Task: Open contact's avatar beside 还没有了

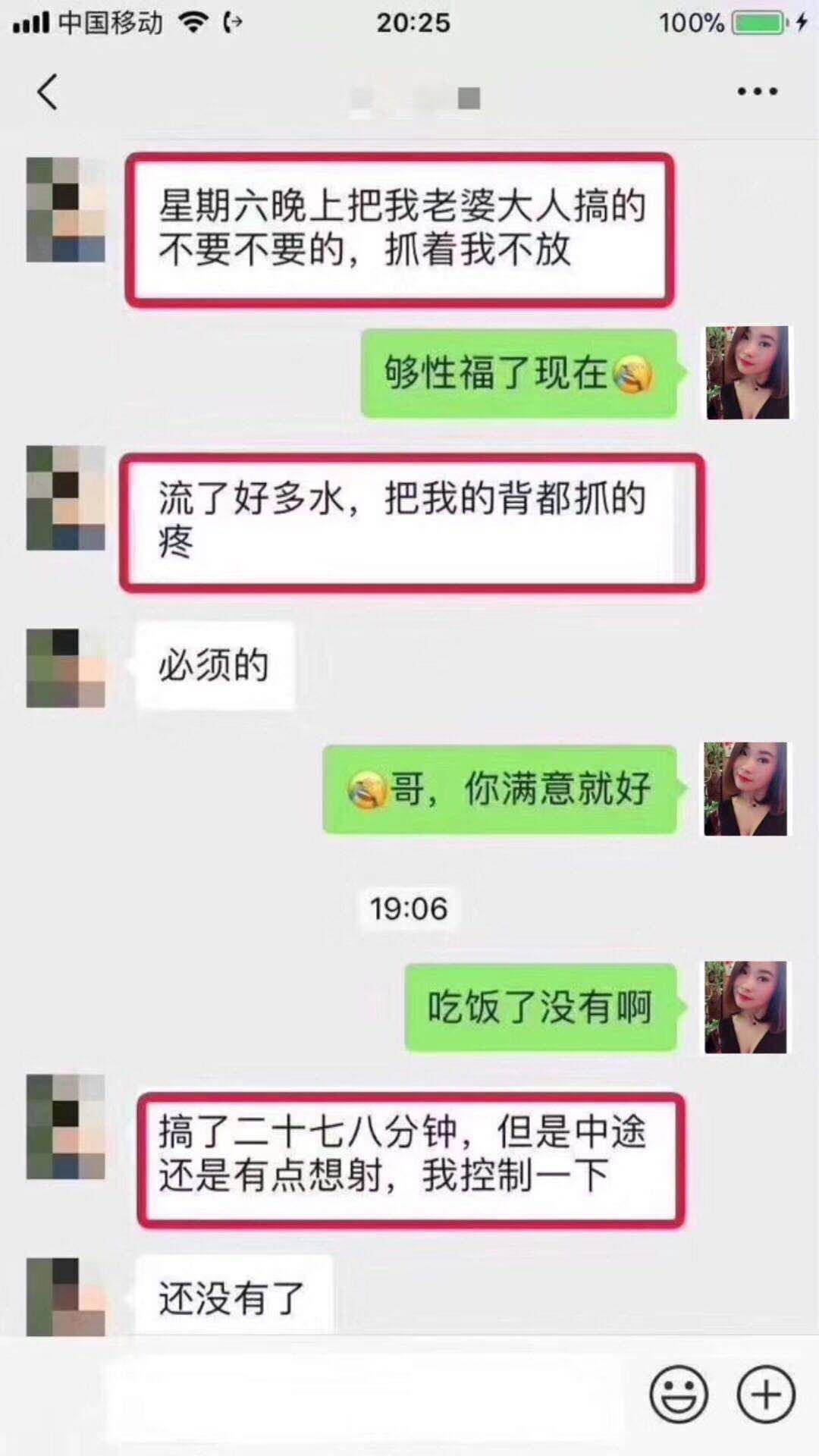Action: 65,1297
